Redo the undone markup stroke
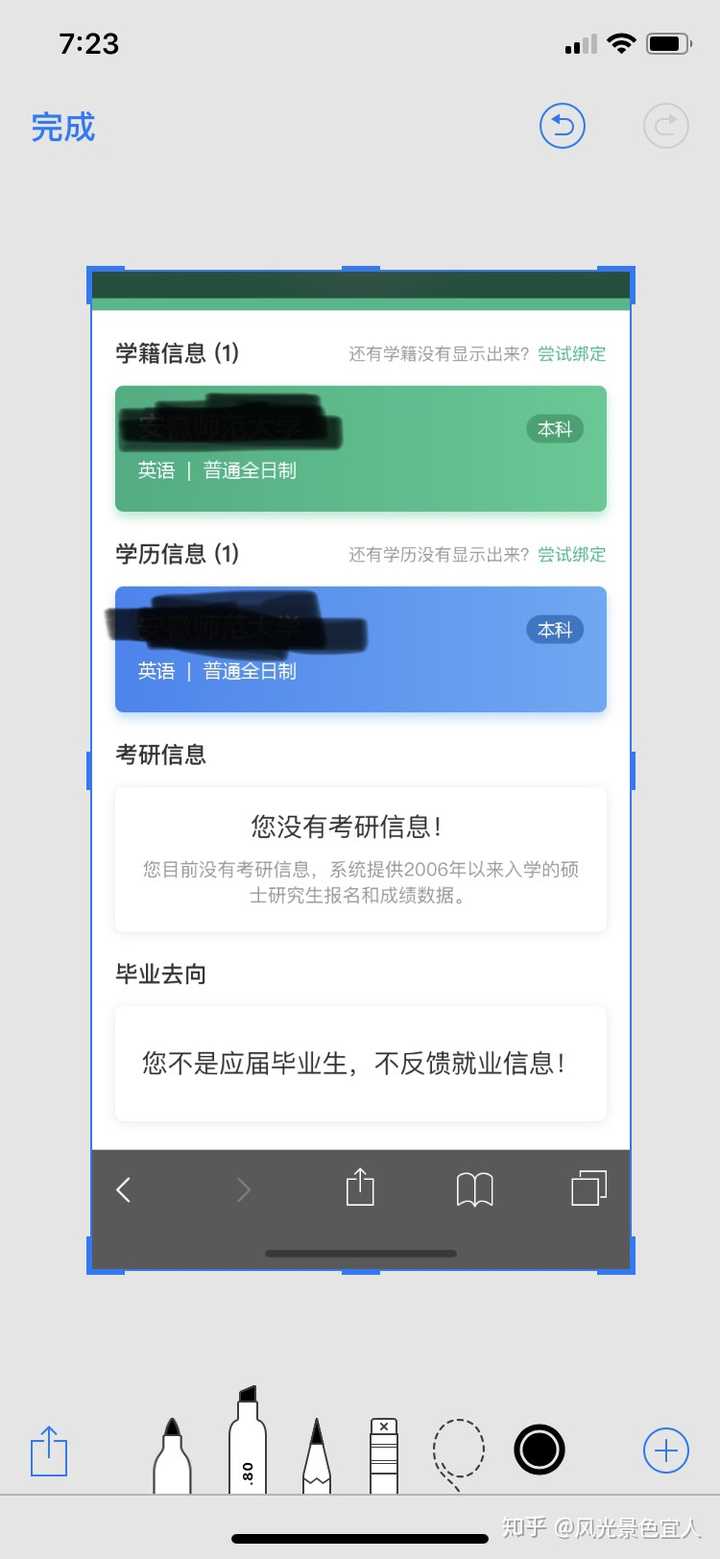Viewport: 720px width, 1559px height. click(x=666, y=126)
